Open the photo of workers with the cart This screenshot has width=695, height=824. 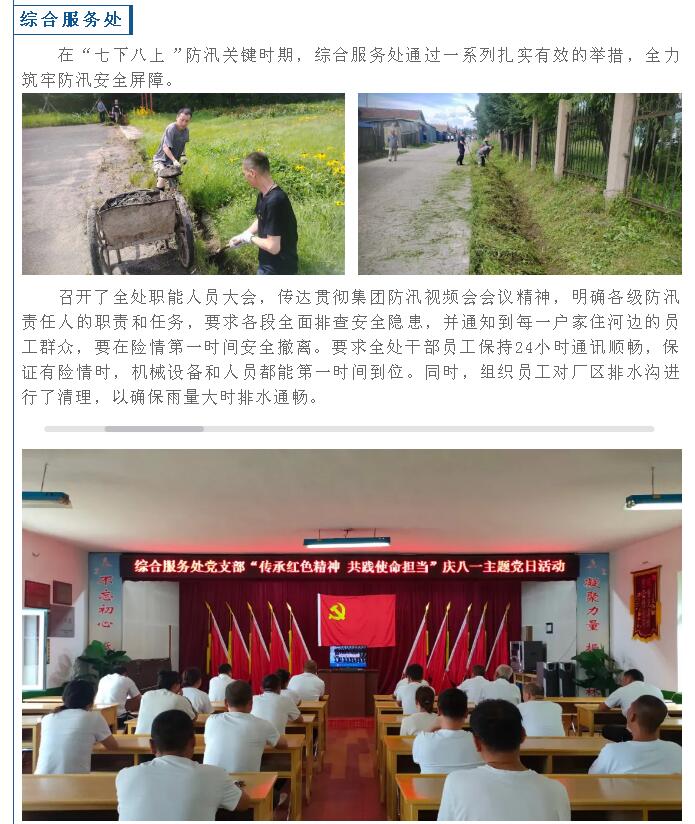click(183, 184)
